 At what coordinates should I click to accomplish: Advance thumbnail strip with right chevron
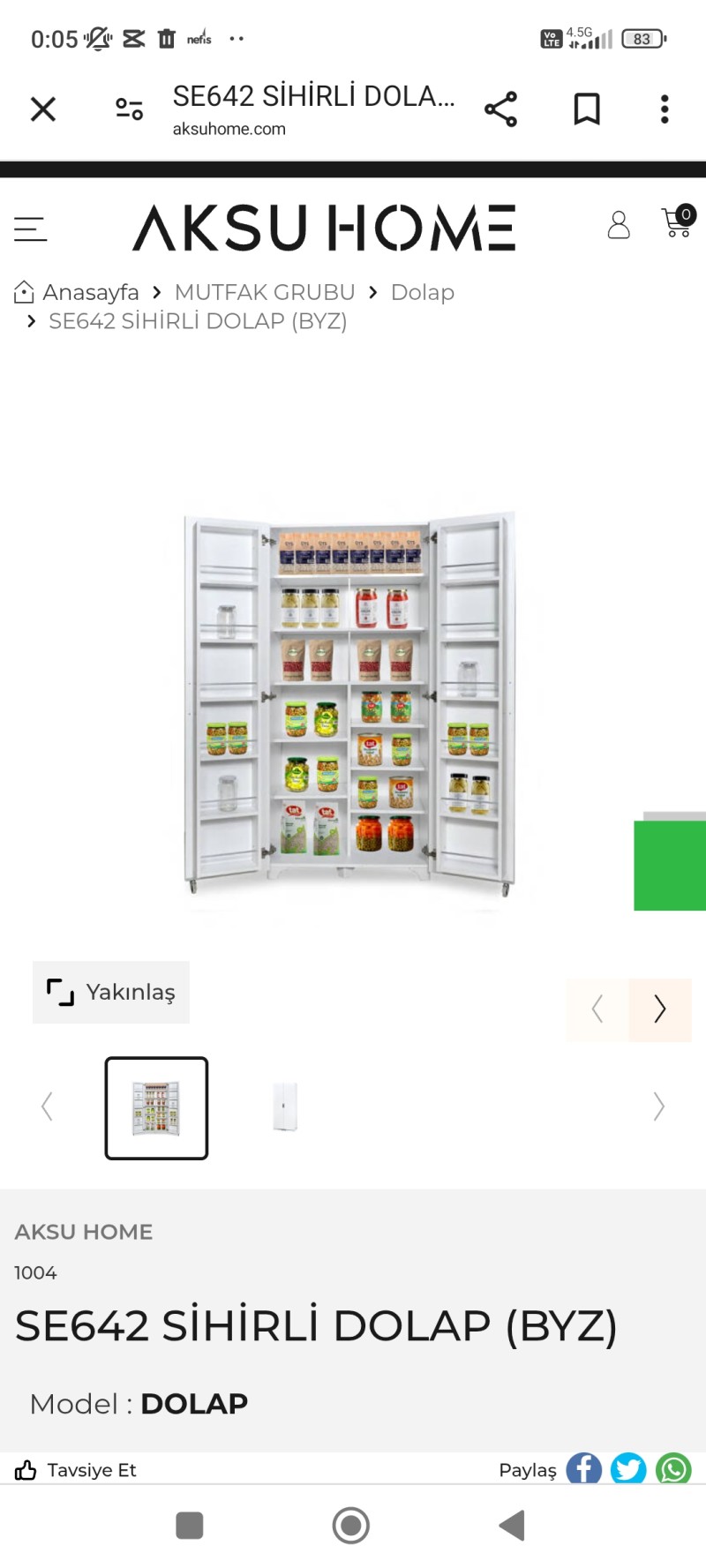coord(658,1107)
